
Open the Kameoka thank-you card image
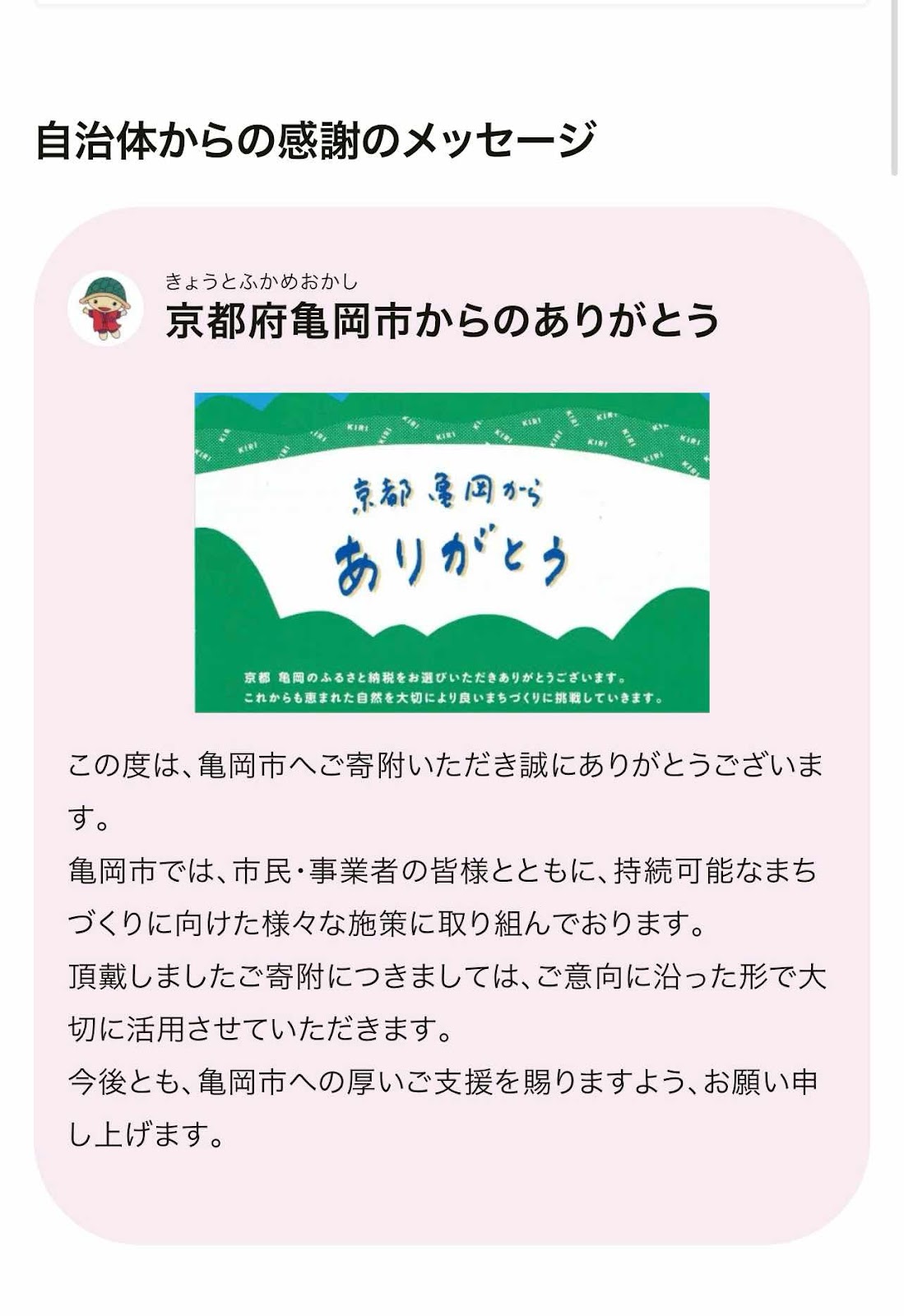tap(452, 552)
